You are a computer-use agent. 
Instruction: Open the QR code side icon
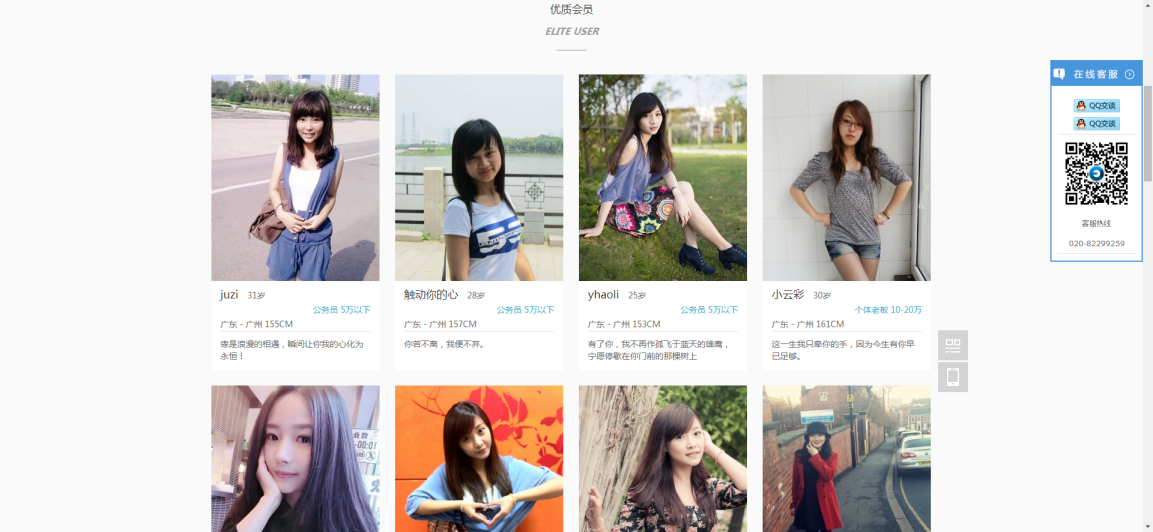tap(953, 345)
